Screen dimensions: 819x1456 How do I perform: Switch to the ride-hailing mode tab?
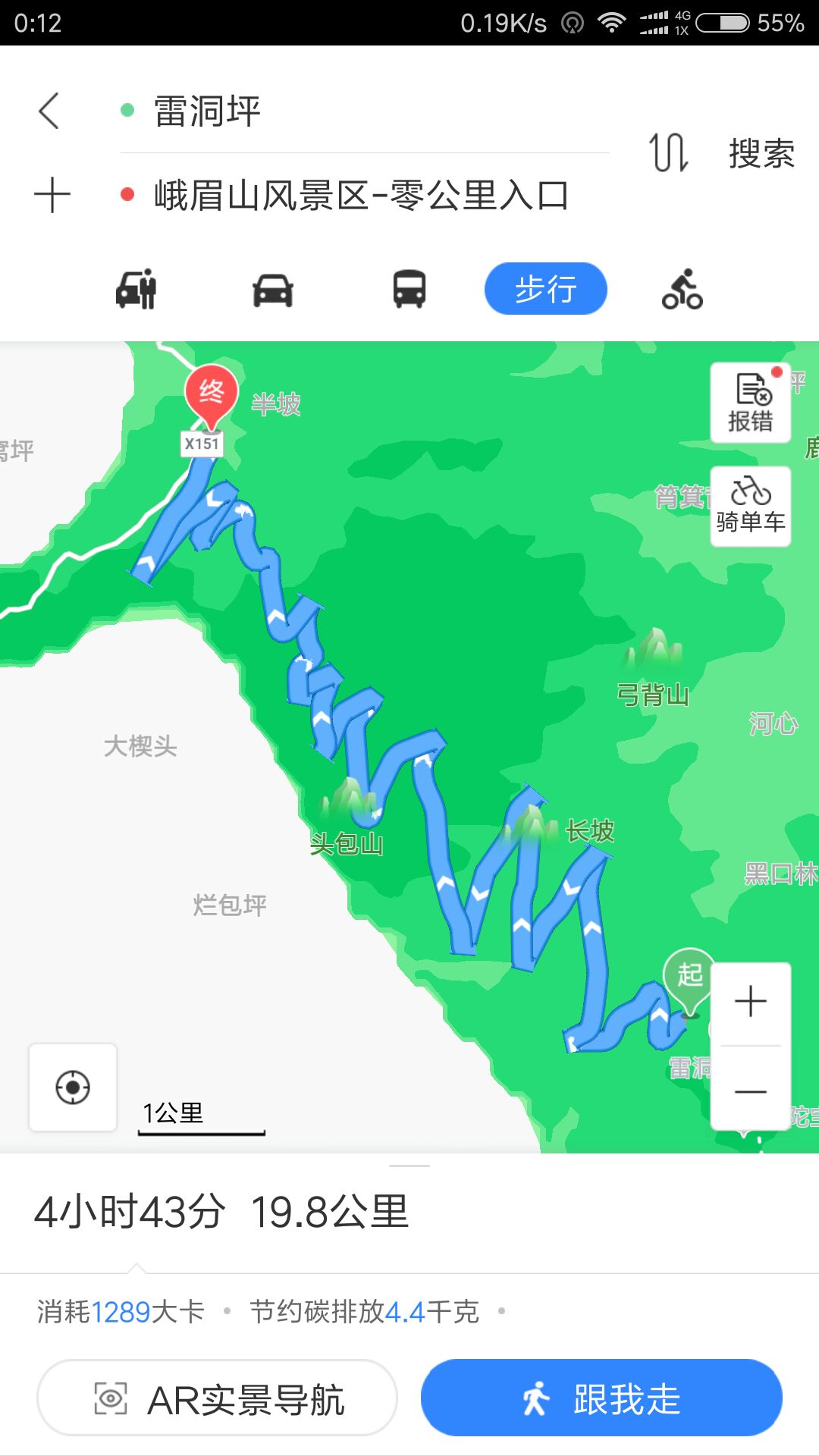point(136,289)
